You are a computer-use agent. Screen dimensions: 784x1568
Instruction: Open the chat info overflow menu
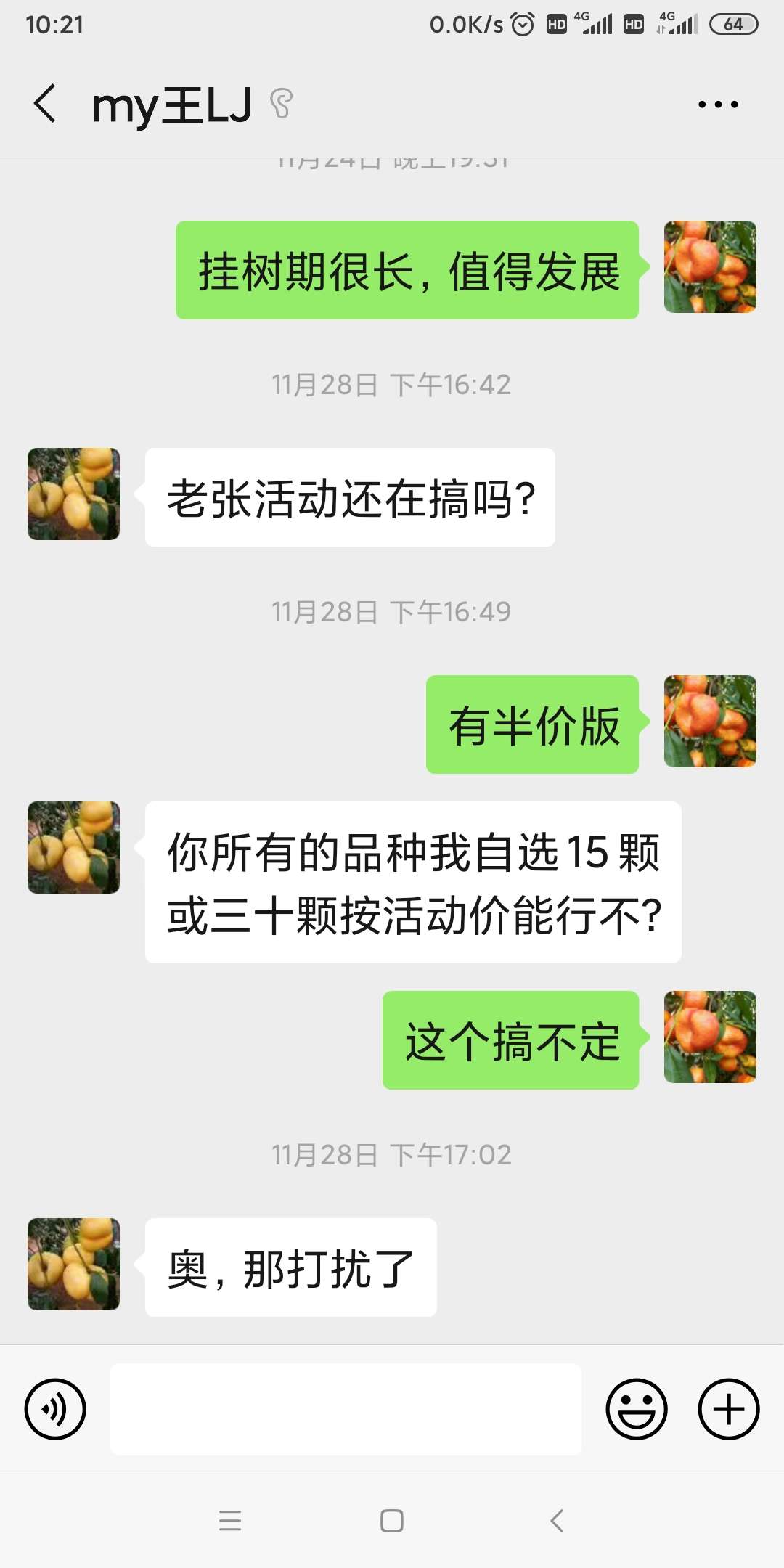(717, 105)
